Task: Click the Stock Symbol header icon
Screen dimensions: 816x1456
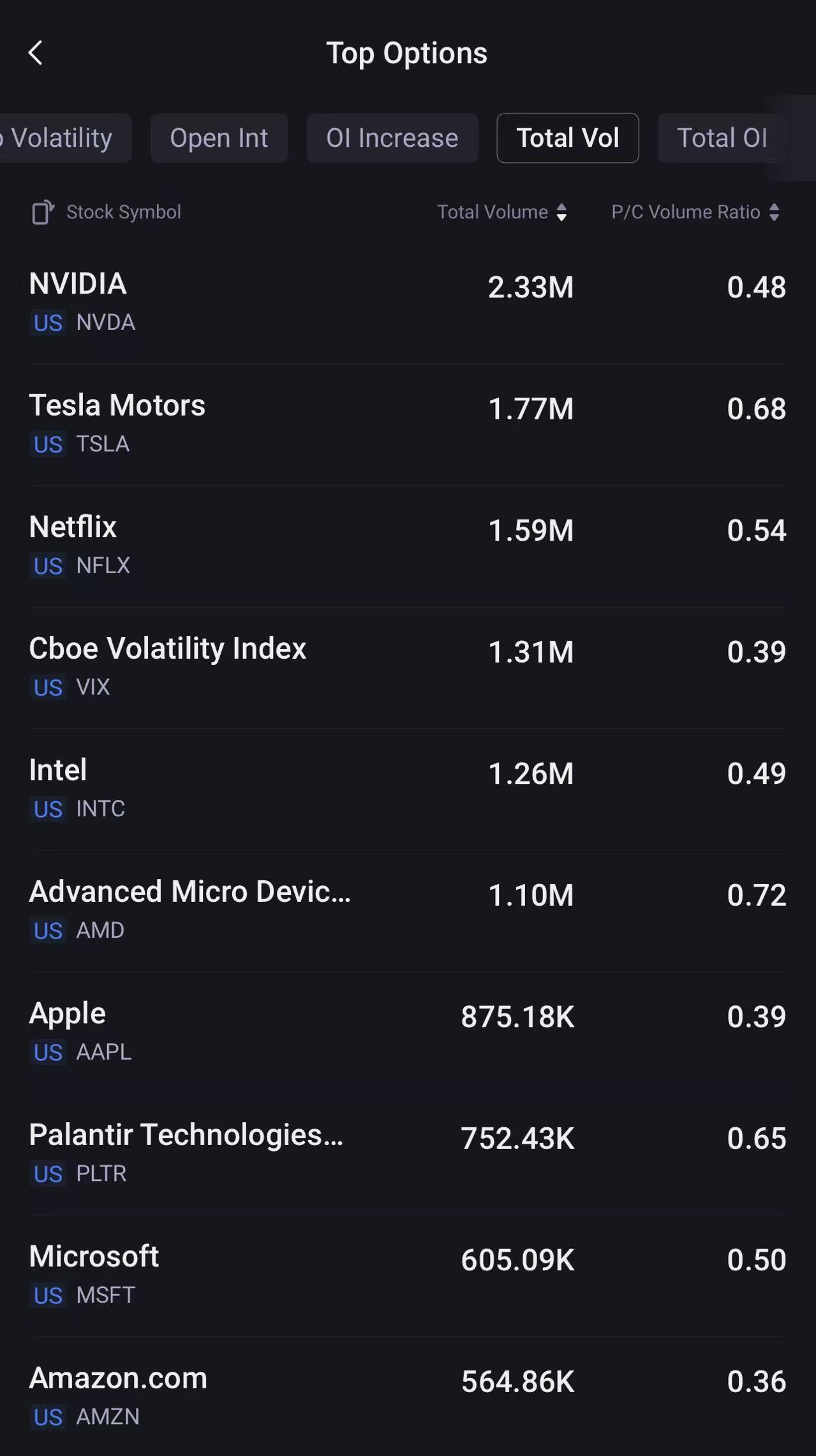Action: pyautogui.click(x=42, y=211)
